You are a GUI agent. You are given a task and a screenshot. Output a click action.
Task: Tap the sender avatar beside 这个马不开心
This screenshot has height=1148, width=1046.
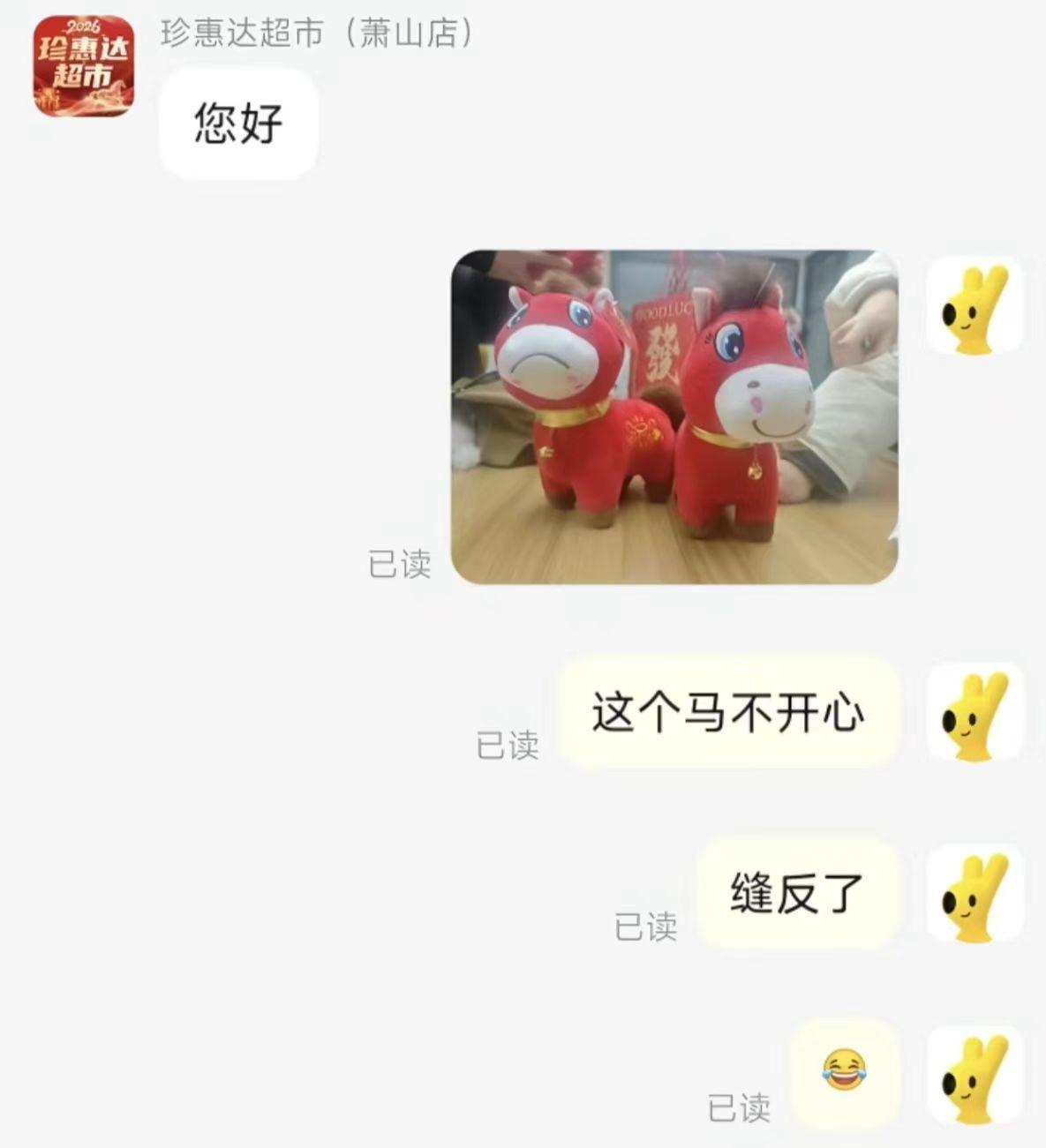[975, 714]
